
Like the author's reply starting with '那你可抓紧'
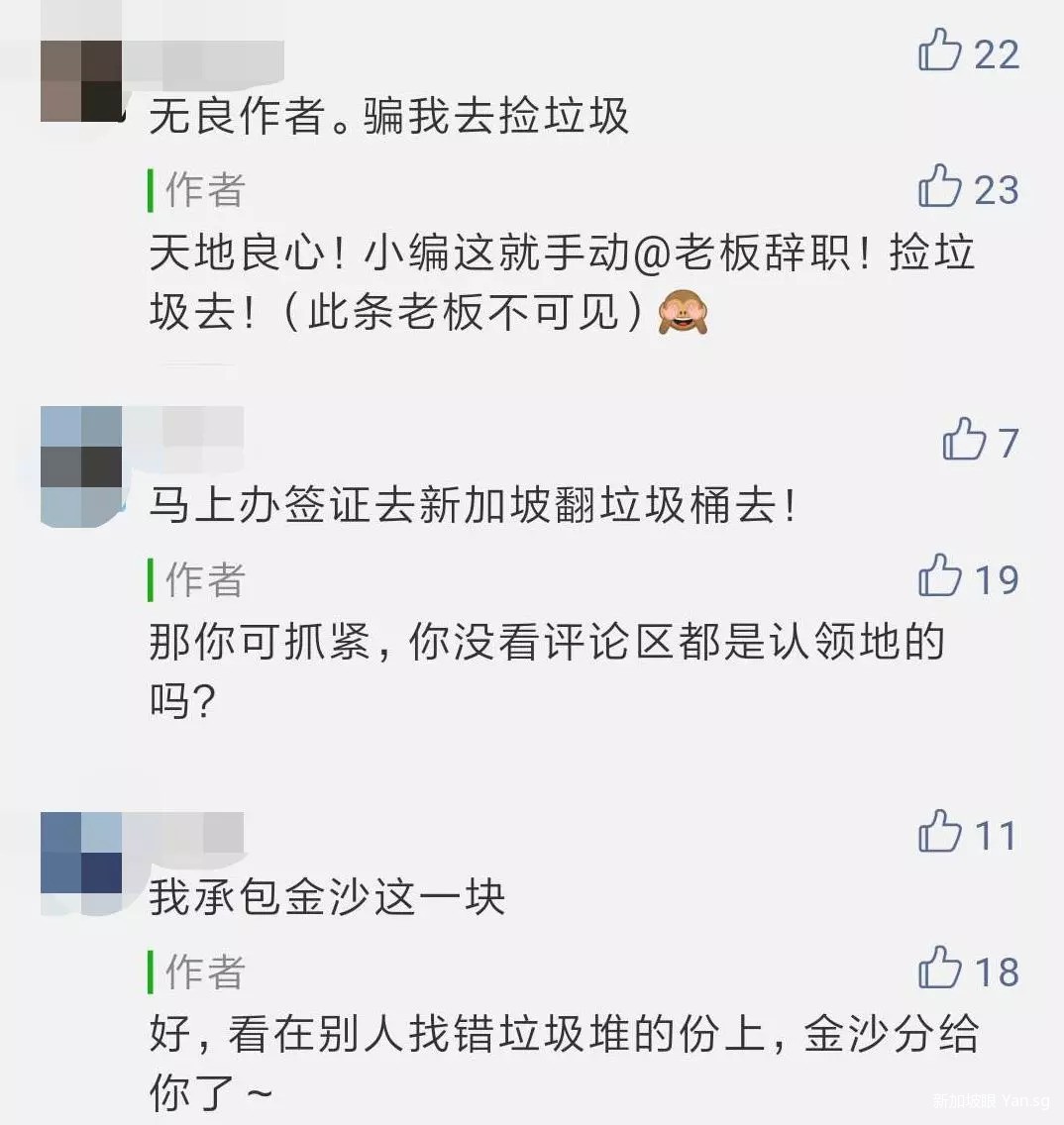(x=940, y=576)
